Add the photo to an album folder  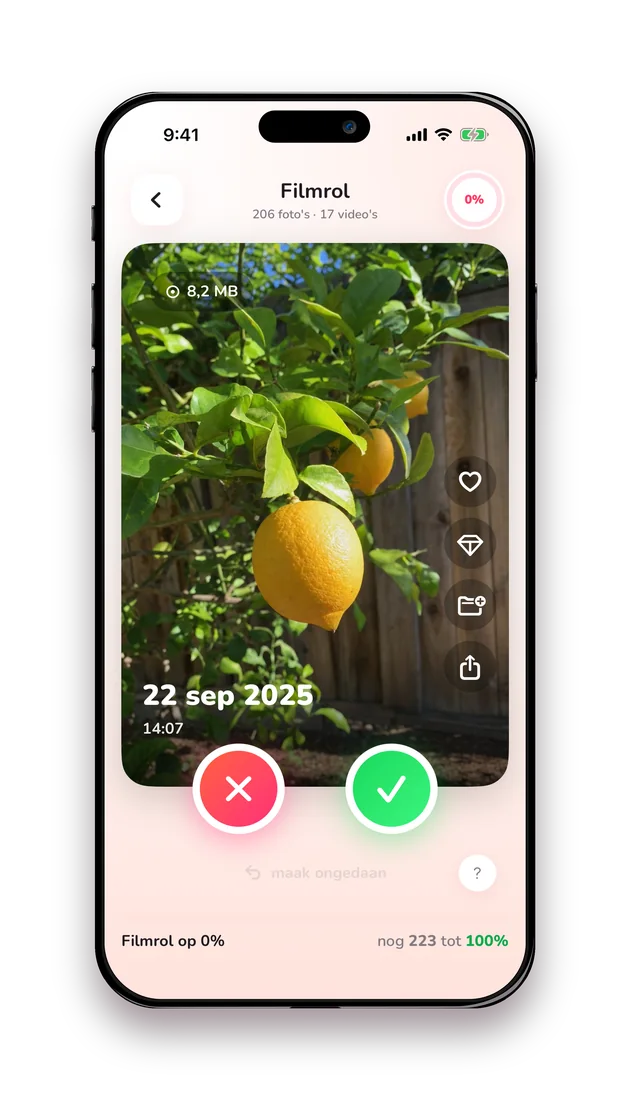click(470, 605)
